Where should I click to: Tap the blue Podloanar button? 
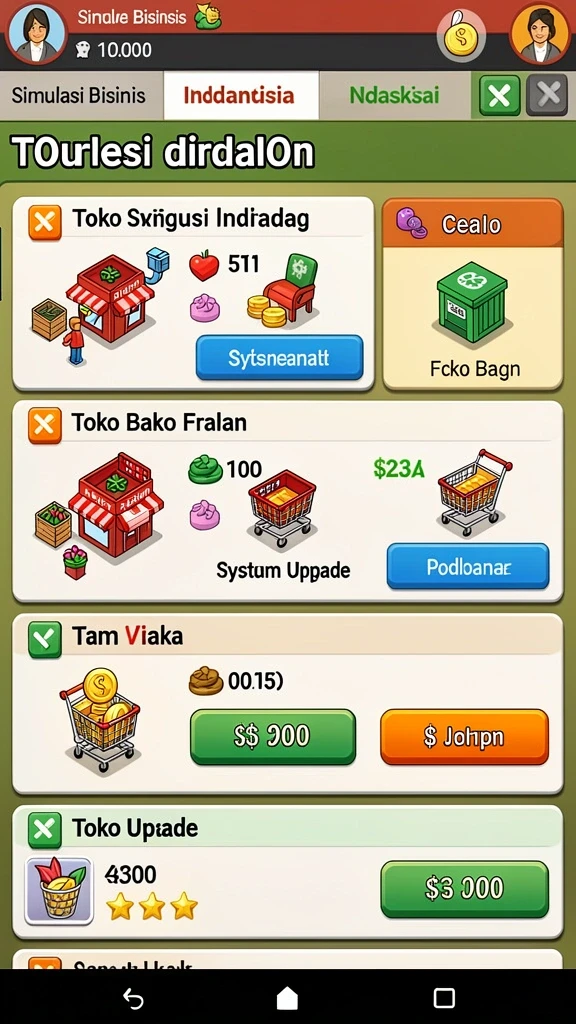tap(468, 566)
